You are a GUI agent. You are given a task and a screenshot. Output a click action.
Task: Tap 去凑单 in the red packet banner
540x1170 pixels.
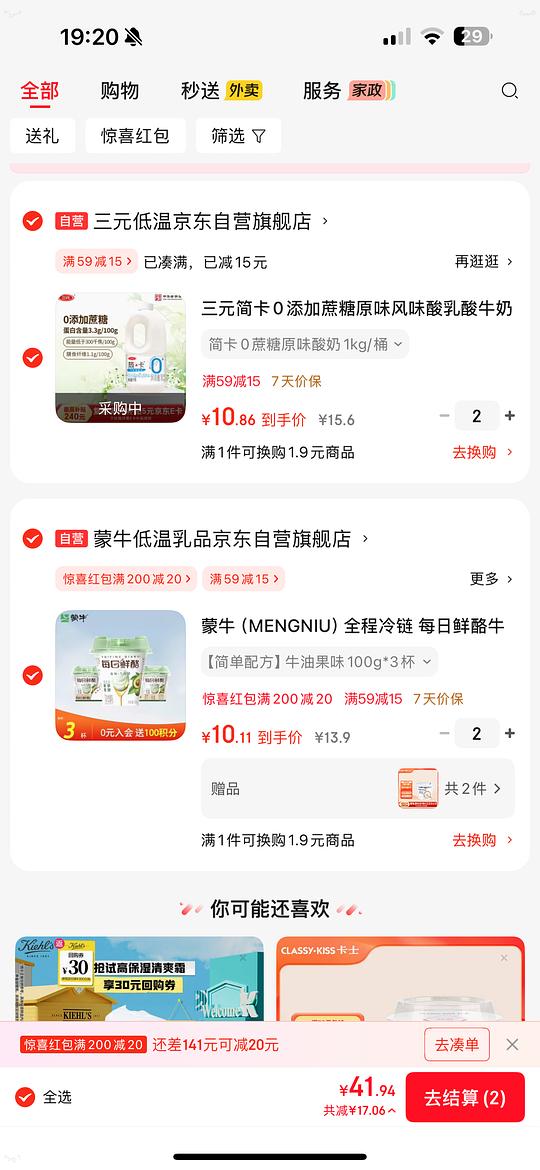click(457, 1045)
